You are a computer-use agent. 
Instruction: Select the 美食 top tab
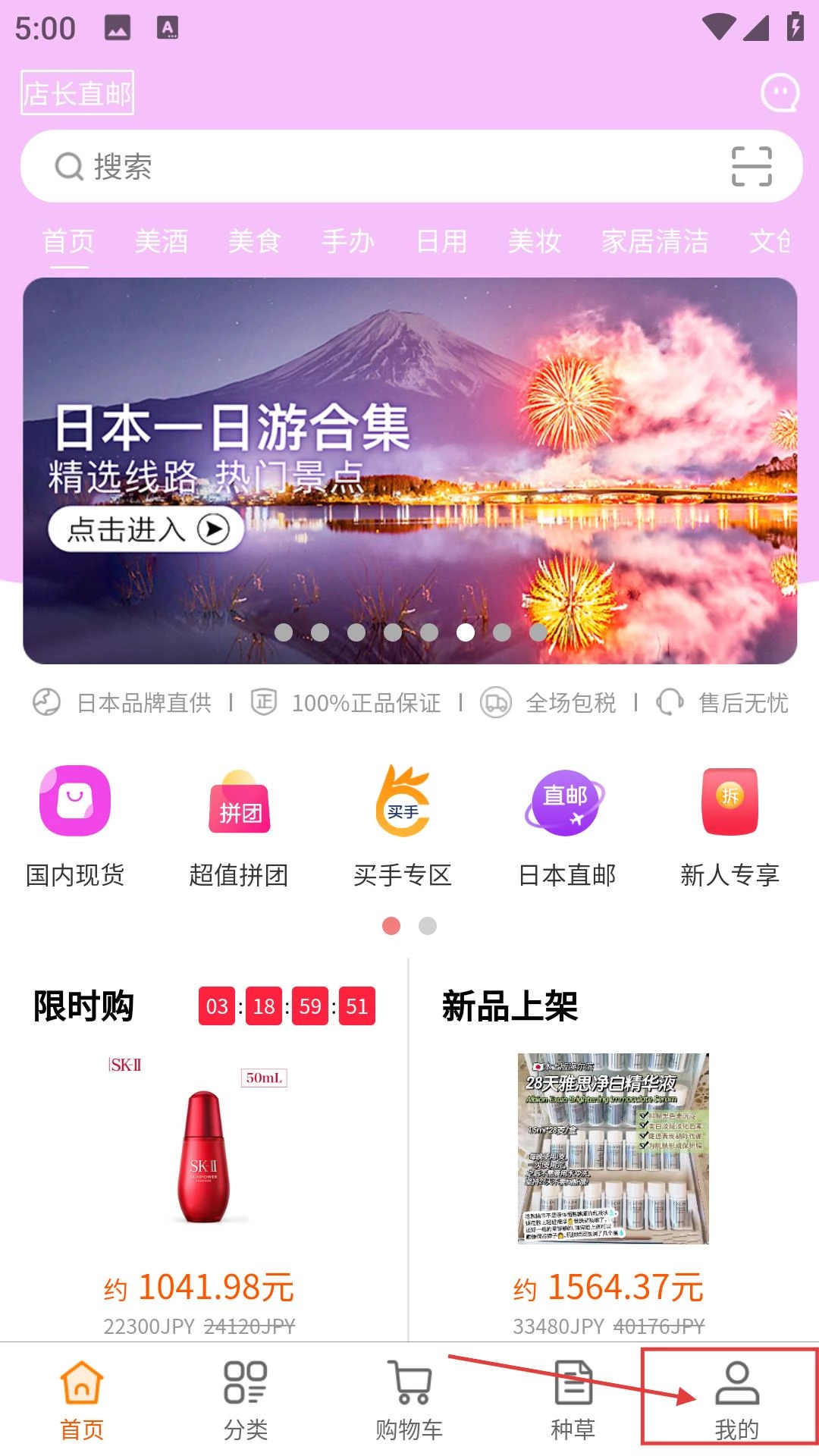pos(254,242)
